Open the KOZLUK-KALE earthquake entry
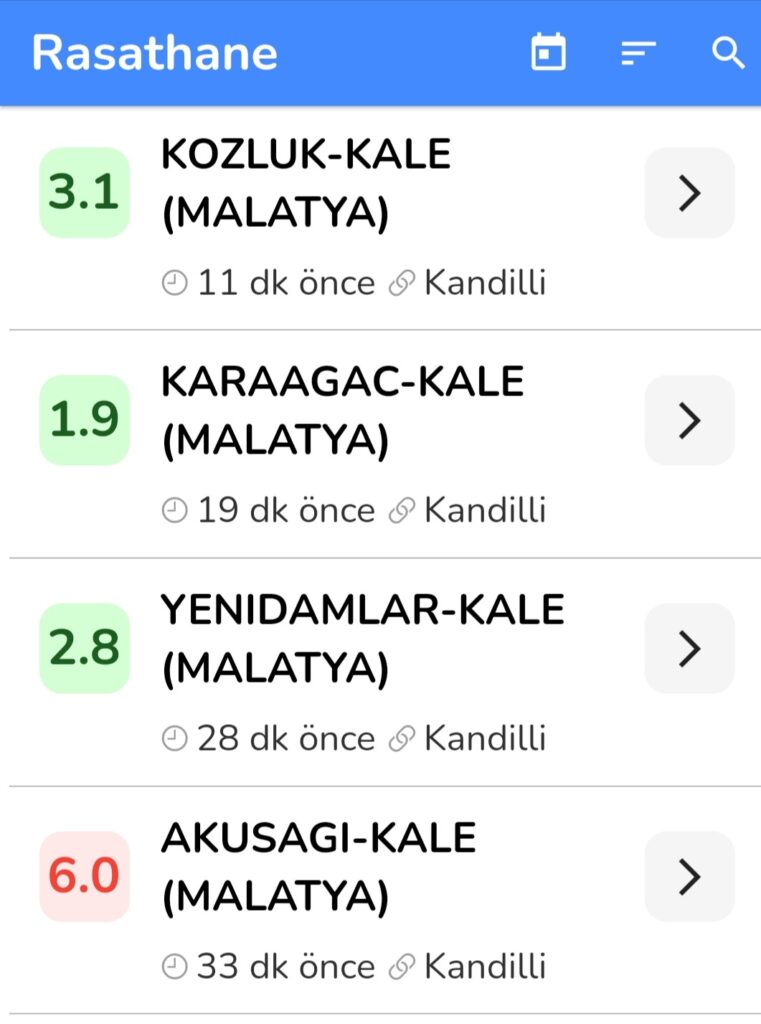 click(689, 193)
